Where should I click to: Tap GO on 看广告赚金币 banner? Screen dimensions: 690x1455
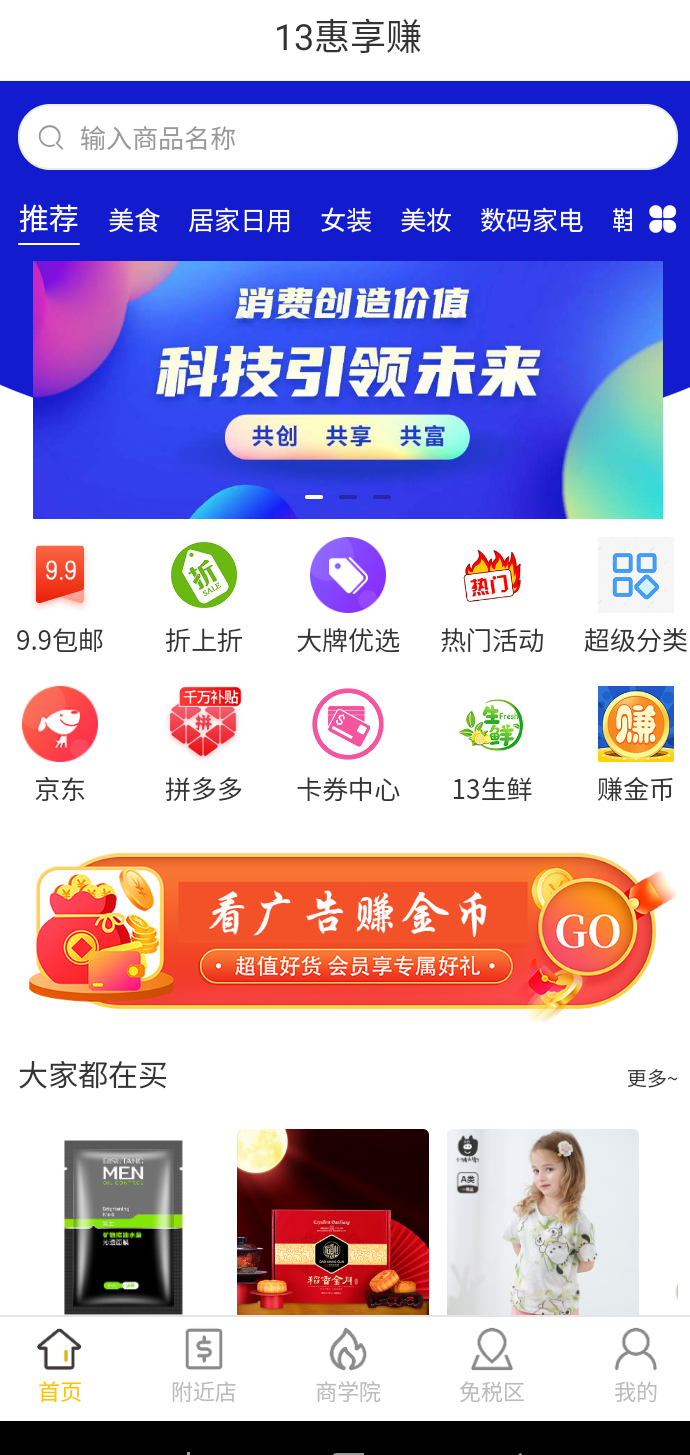coord(588,932)
